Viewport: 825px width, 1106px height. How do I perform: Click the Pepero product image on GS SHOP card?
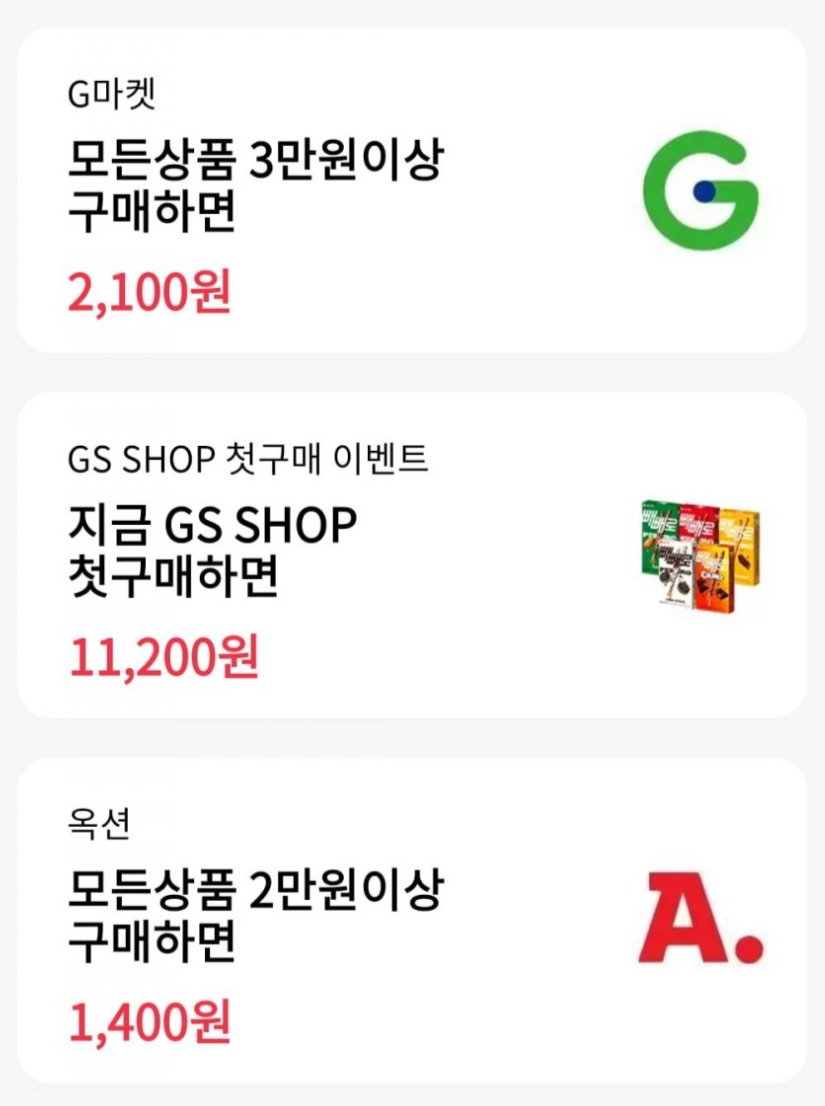pyautogui.click(x=700, y=555)
